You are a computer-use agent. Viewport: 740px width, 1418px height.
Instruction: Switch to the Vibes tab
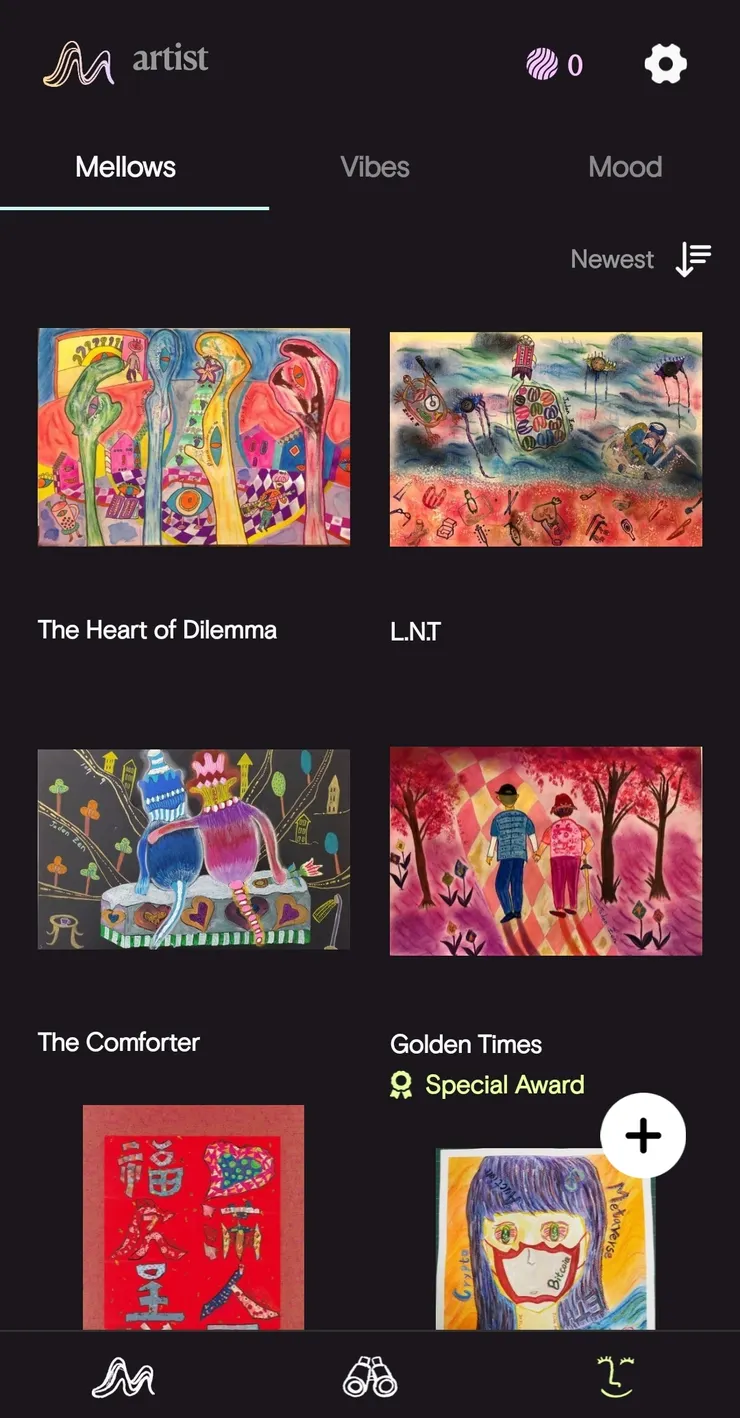pos(375,167)
